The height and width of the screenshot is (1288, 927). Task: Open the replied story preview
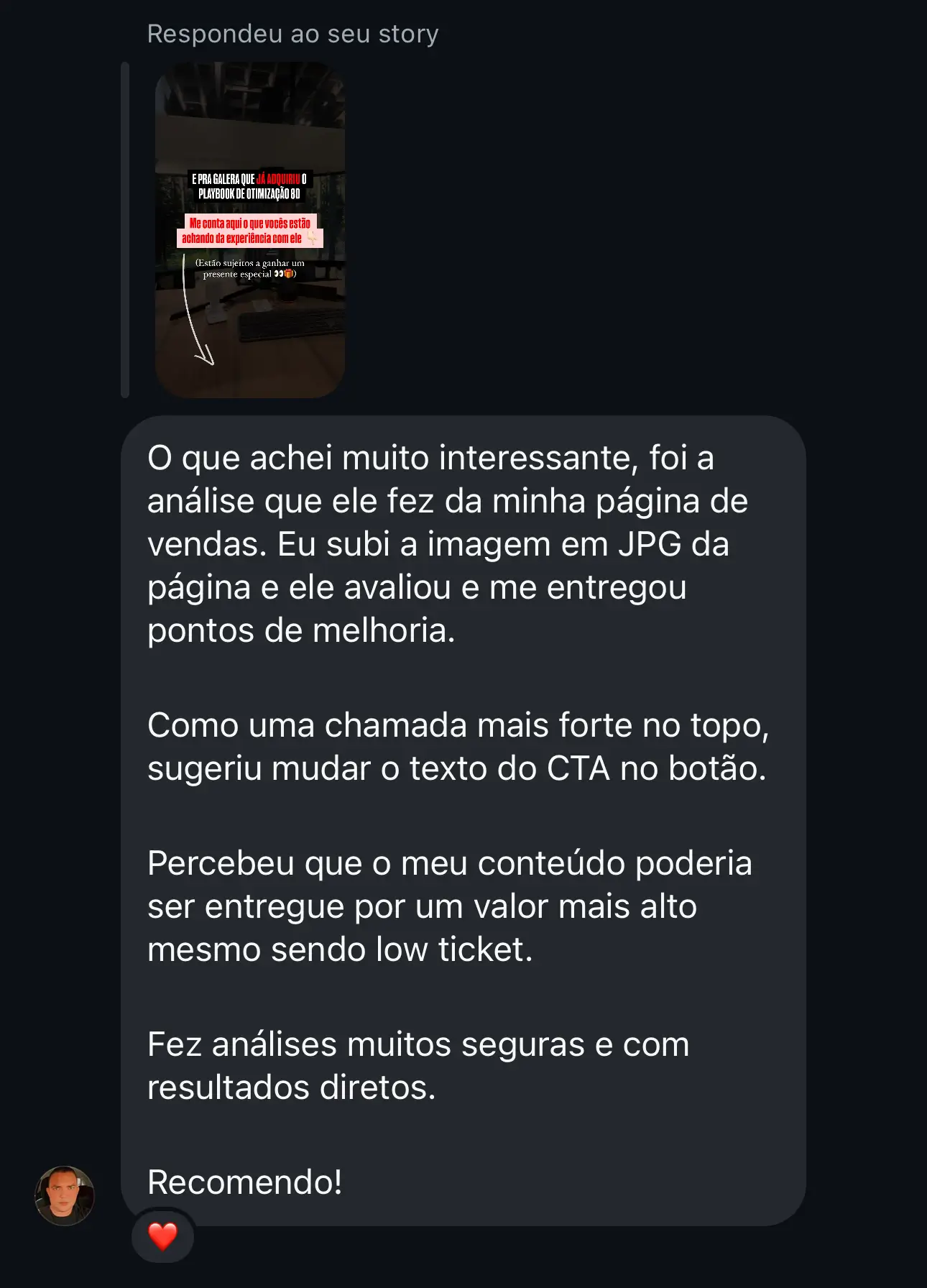[250, 230]
